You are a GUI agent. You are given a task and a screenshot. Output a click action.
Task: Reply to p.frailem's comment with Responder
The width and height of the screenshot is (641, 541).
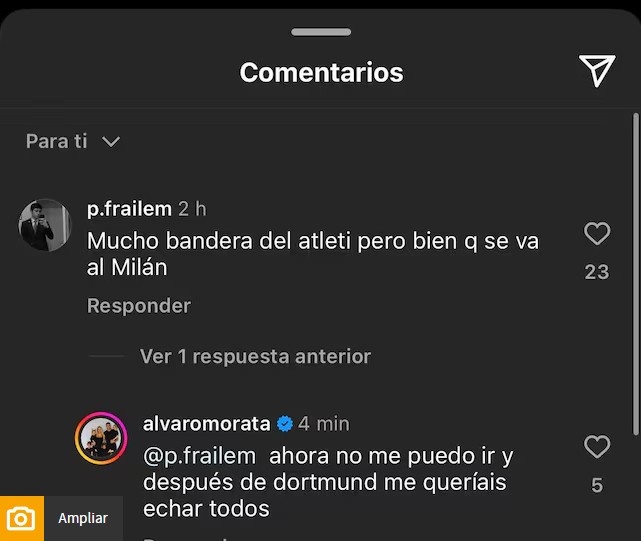pyautogui.click(x=138, y=306)
